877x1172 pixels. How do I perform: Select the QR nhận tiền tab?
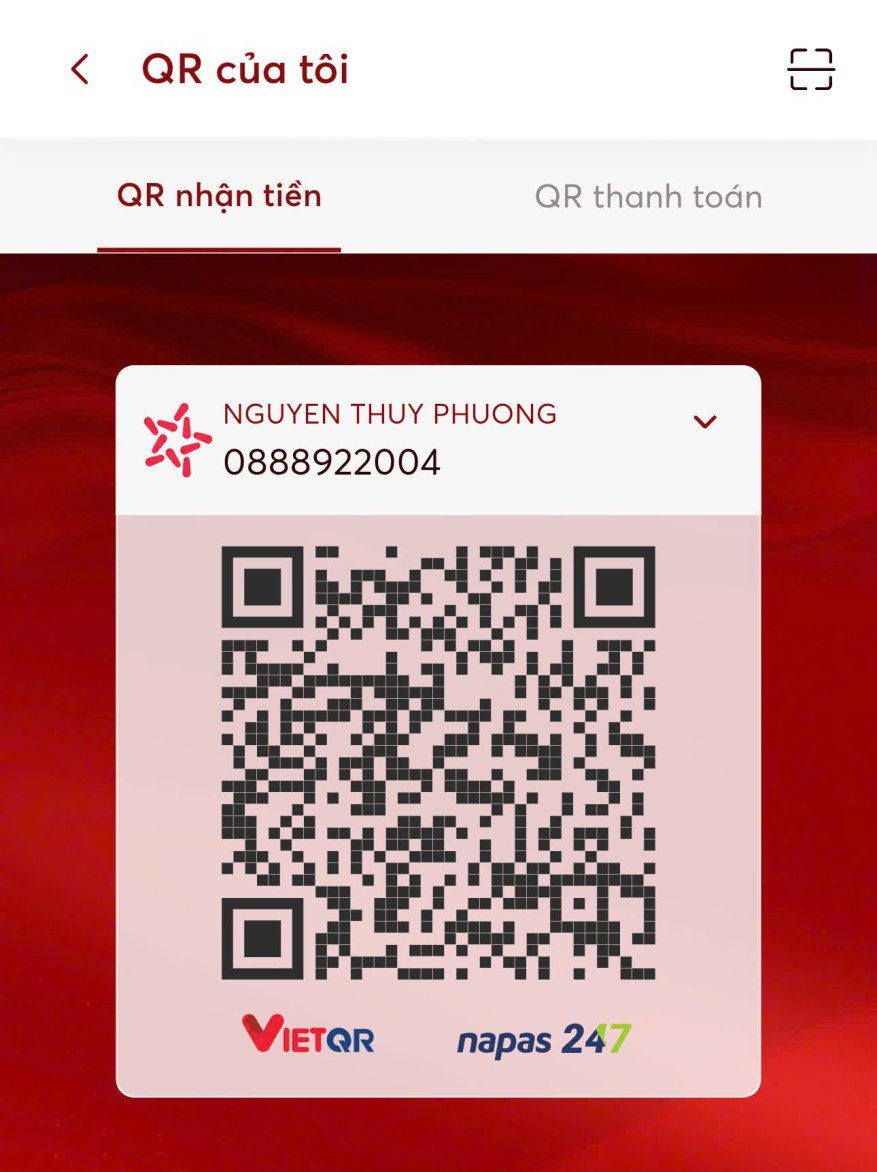[x=219, y=196]
